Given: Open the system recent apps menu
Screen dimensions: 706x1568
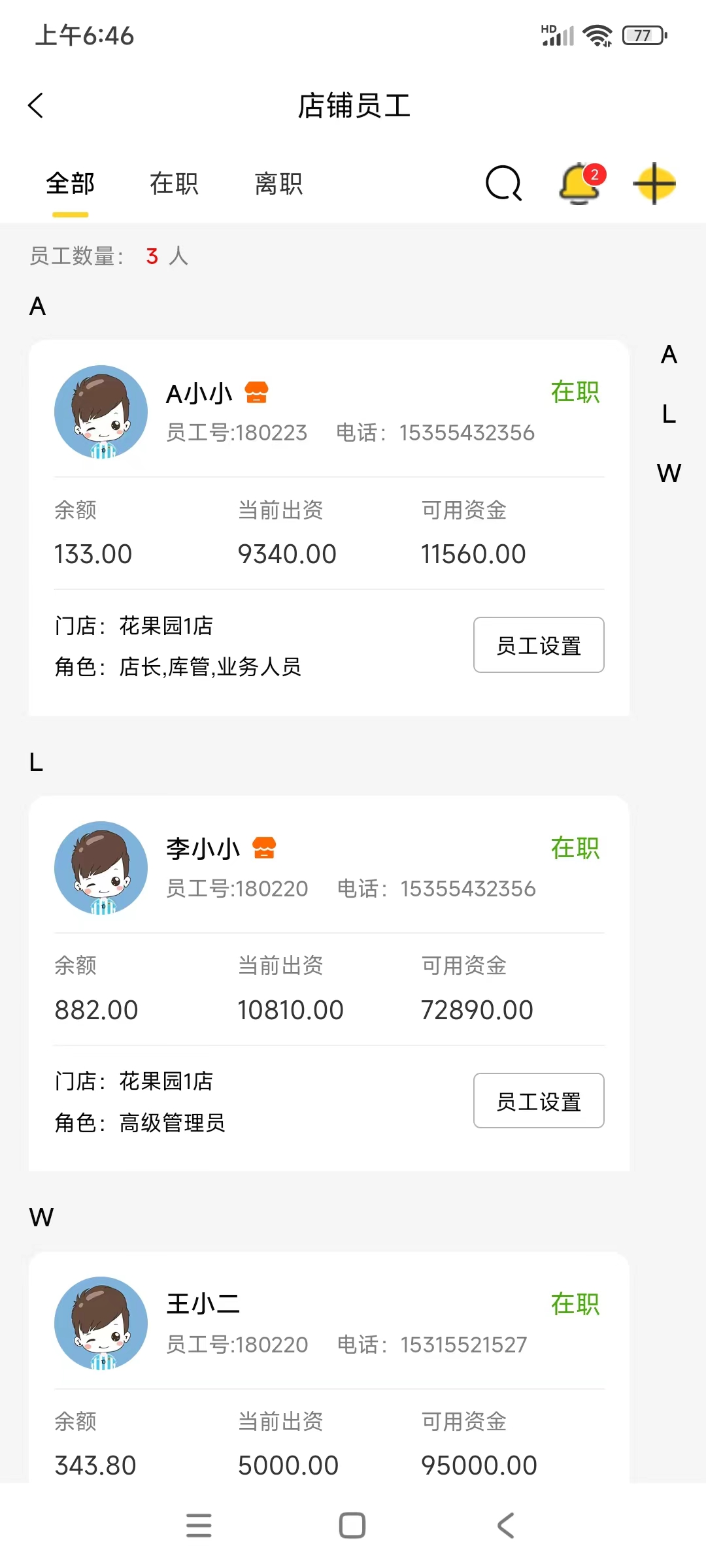Looking at the screenshot, I should click(x=199, y=1526).
